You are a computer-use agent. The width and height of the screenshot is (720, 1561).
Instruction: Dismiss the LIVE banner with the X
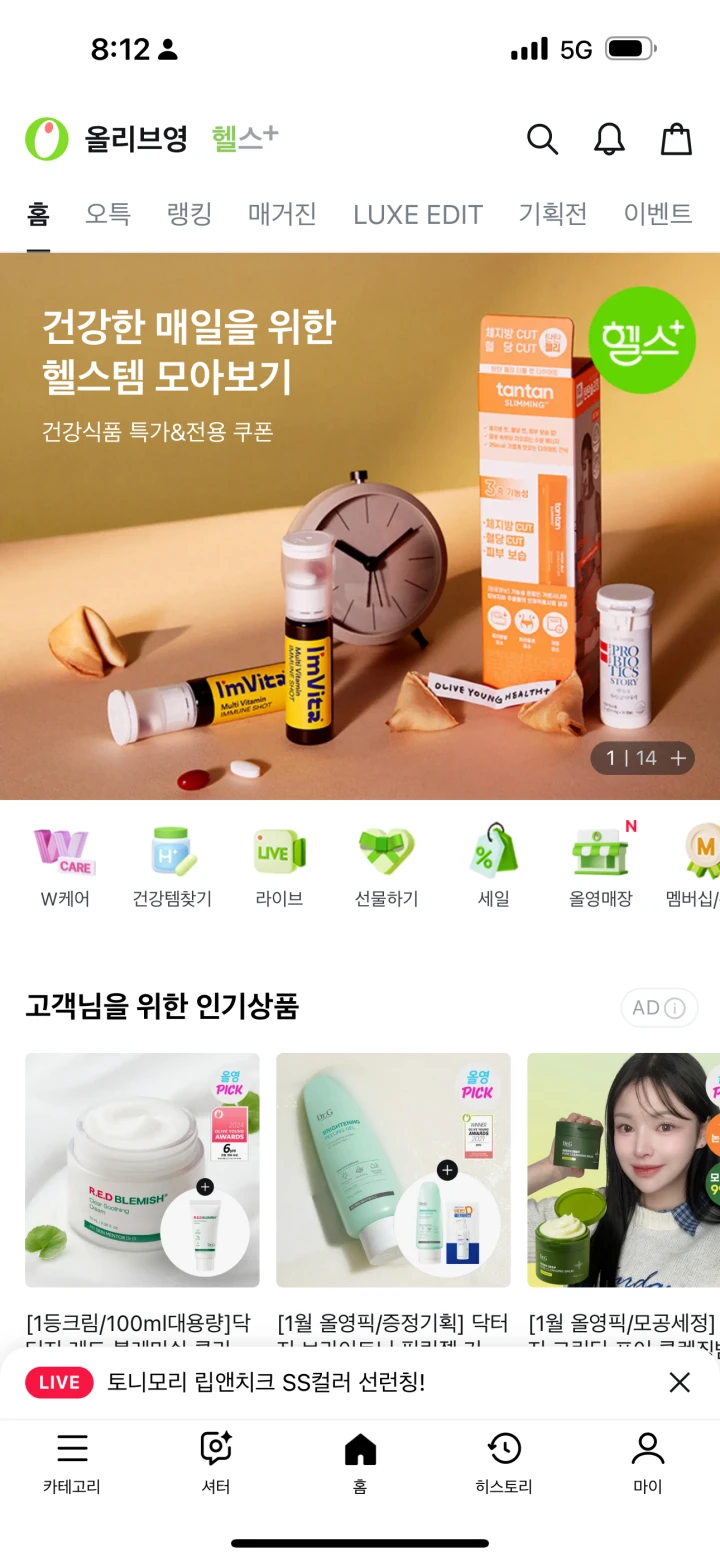680,1382
